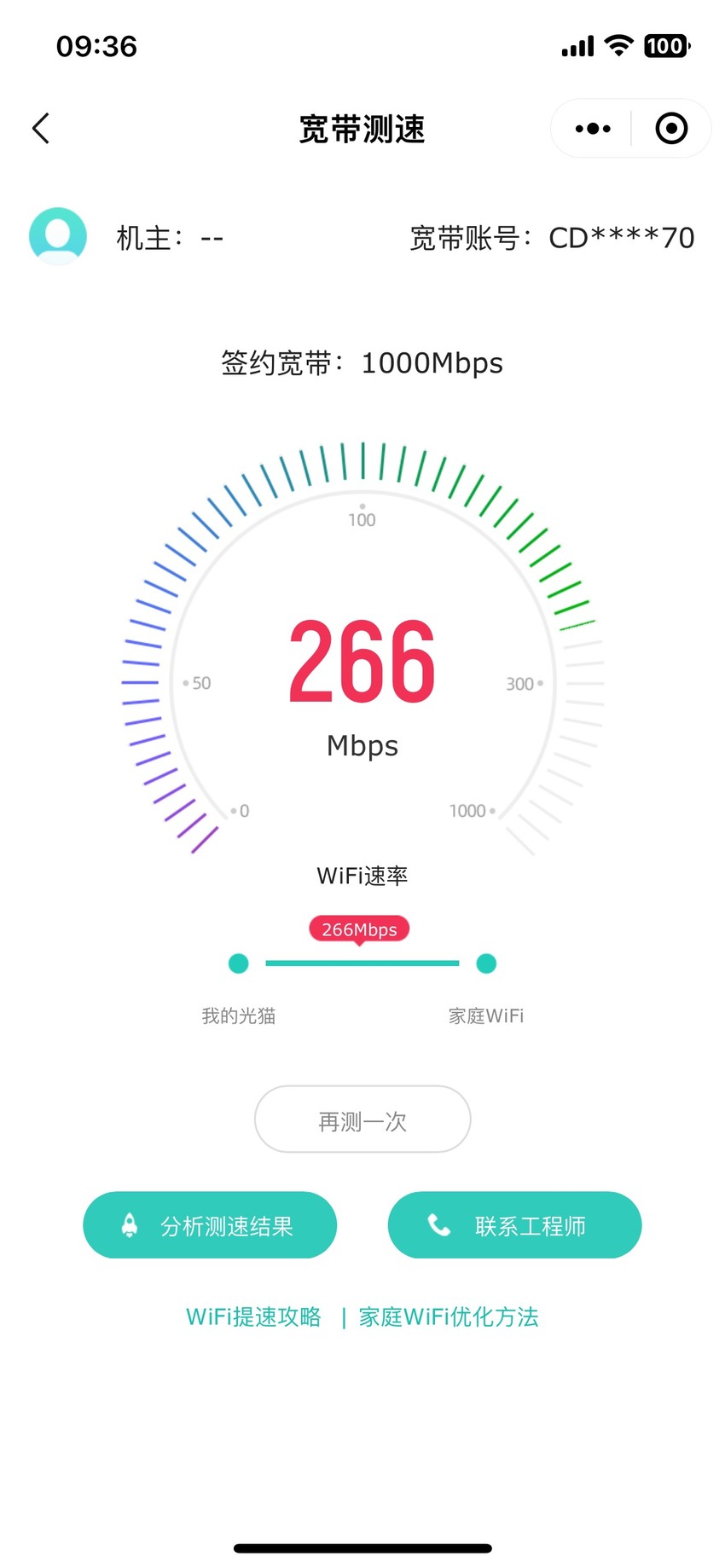The height and width of the screenshot is (1568, 725).
Task: Go back using the top-left arrow
Action: coord(40,129)
